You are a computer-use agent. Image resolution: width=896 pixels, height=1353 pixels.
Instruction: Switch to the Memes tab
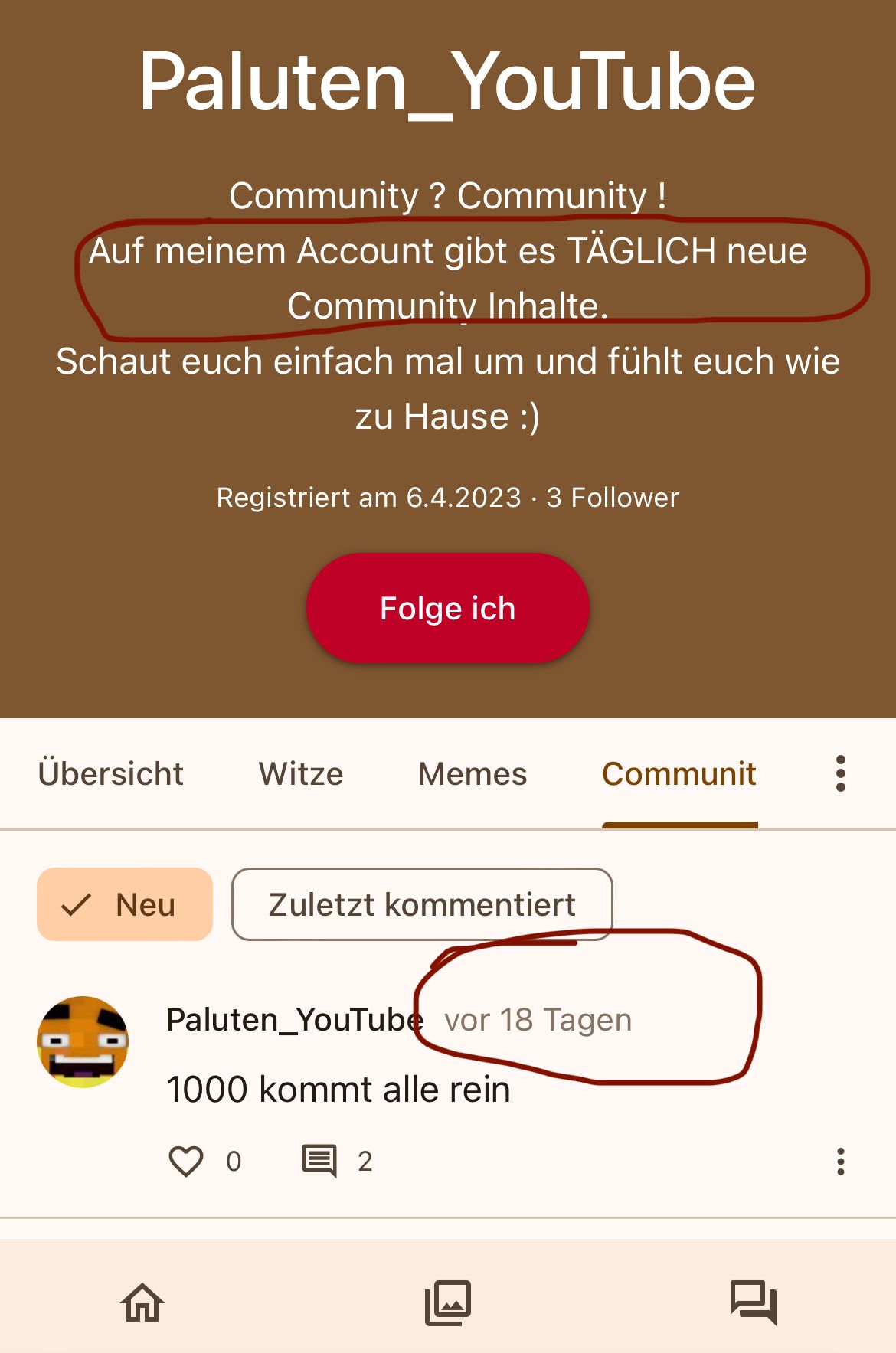pyautogui.click(x=473, y=773)
